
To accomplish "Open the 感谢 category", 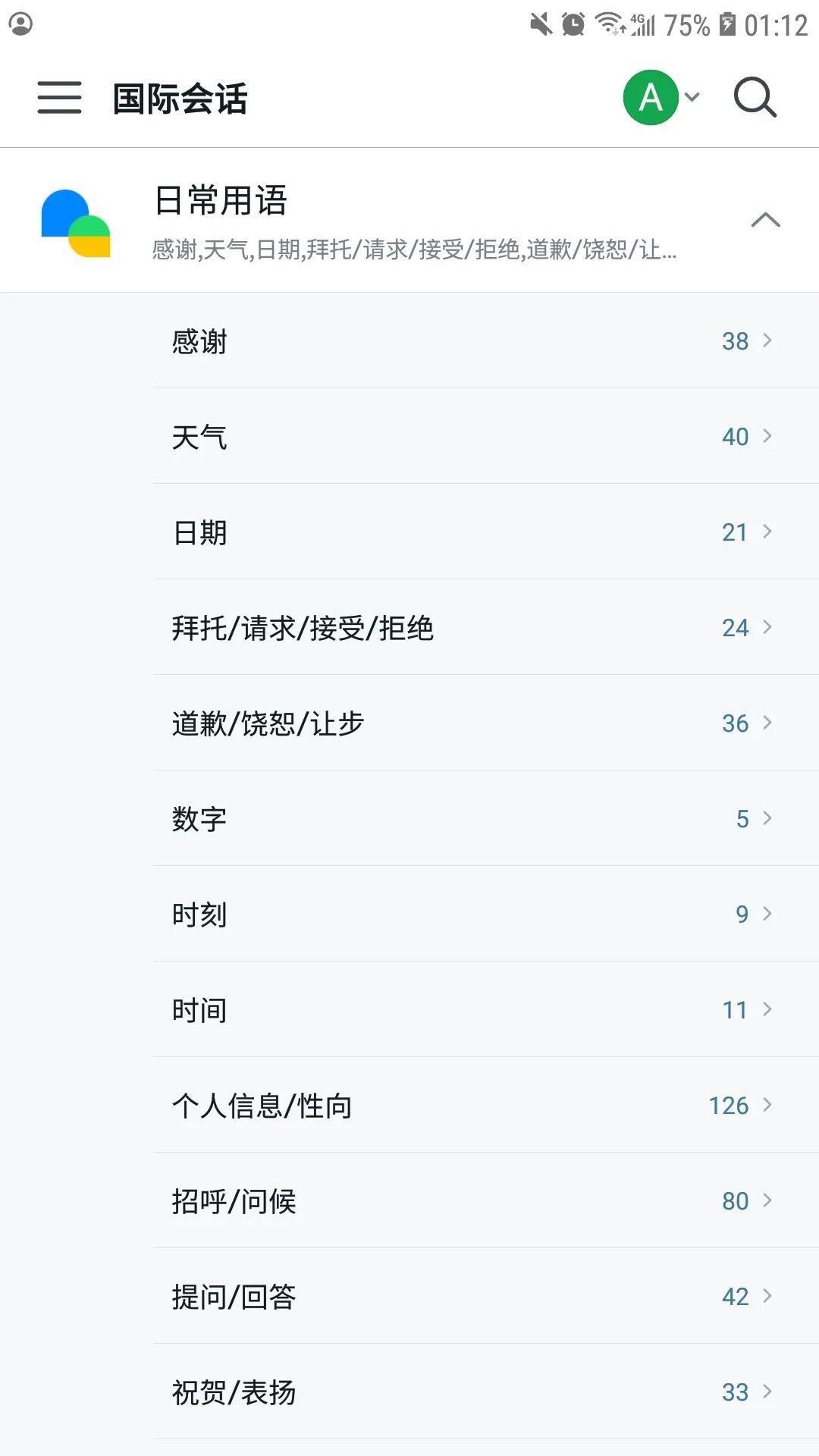I will click(485, 341).
